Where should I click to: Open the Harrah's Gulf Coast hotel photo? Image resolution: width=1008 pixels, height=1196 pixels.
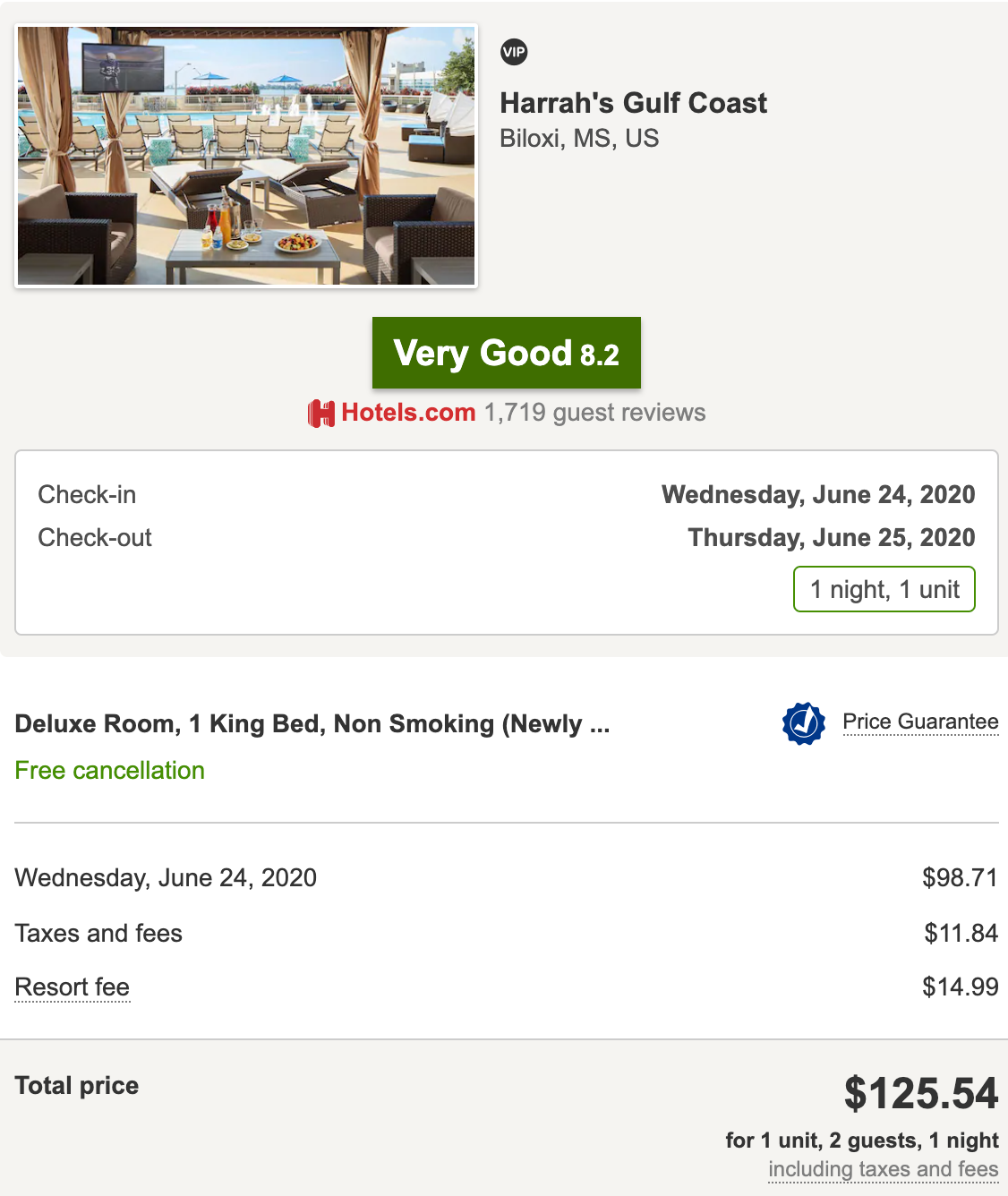(246, 156)
